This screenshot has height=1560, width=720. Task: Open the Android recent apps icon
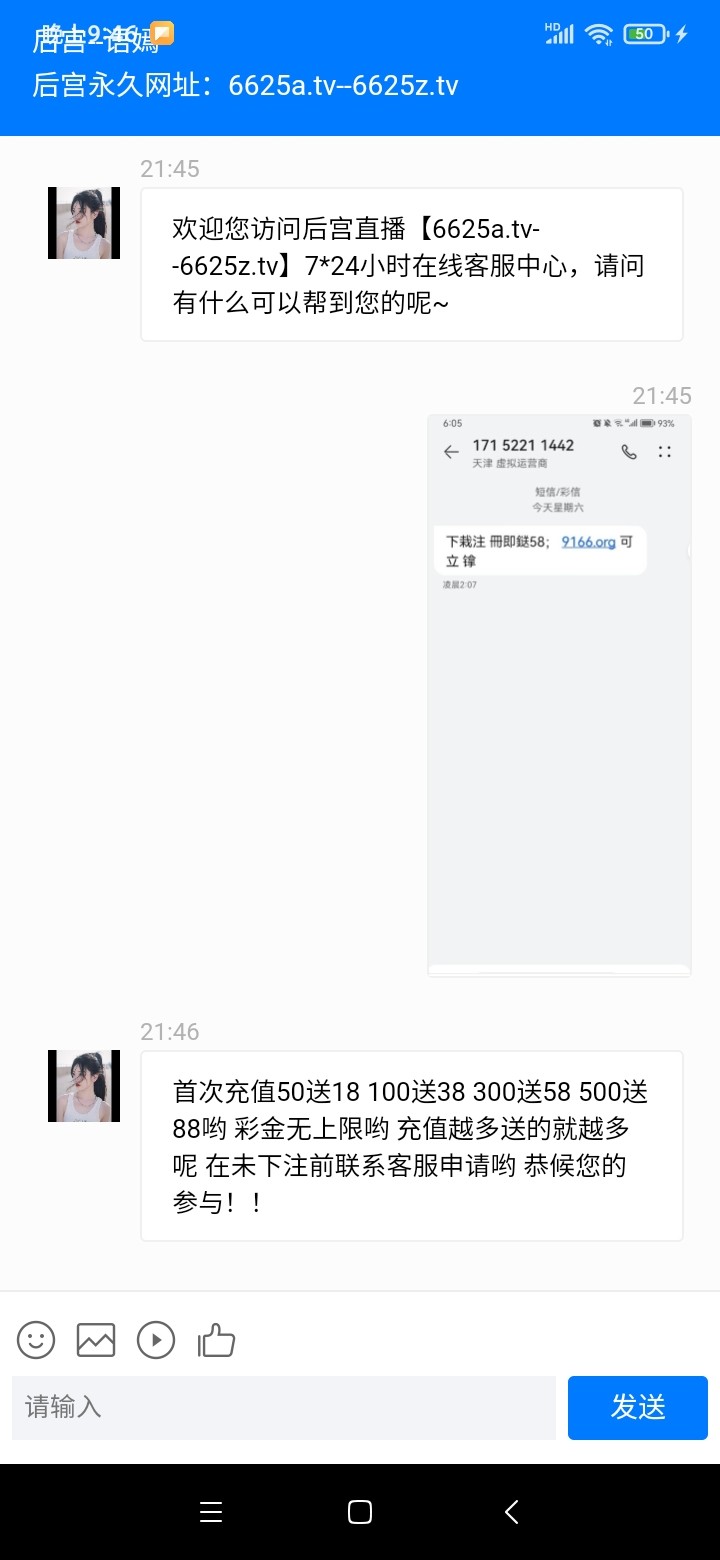pos(210,1512)
